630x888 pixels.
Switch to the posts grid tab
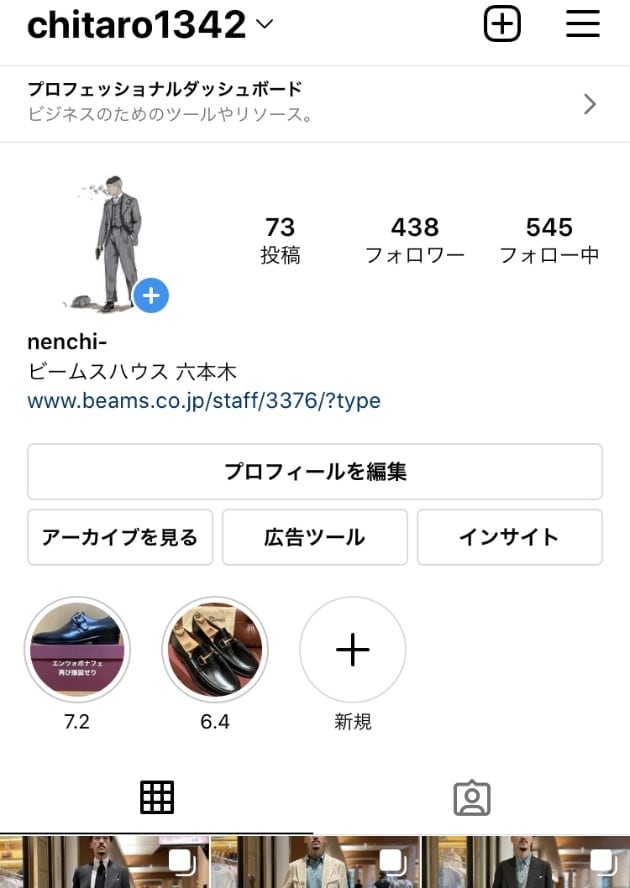[x=157, y=797]
